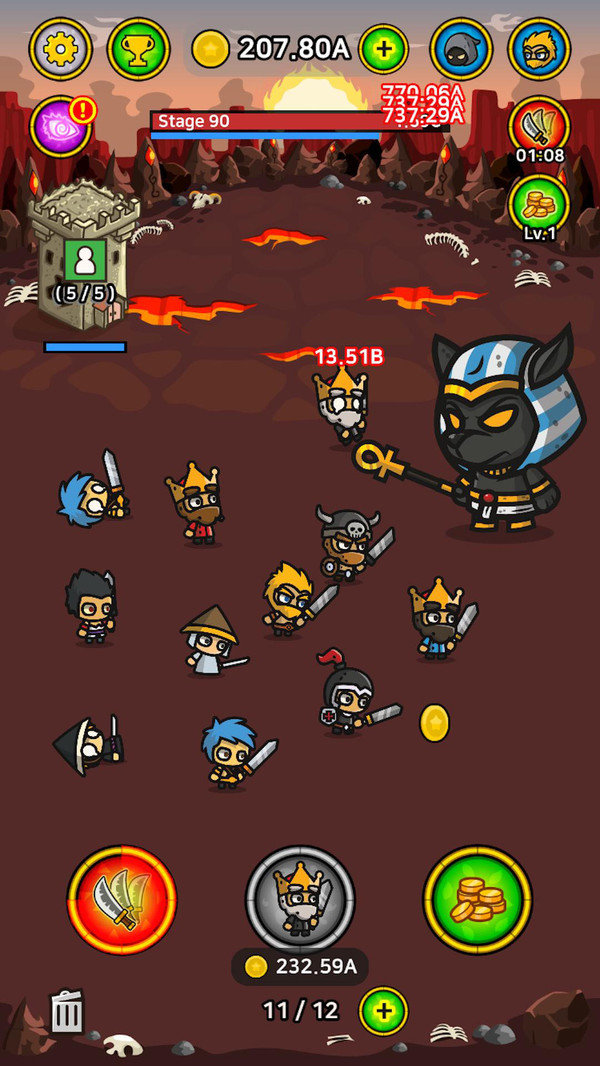Tap the sword boost with the 01:08 timer

pos(539,126)
